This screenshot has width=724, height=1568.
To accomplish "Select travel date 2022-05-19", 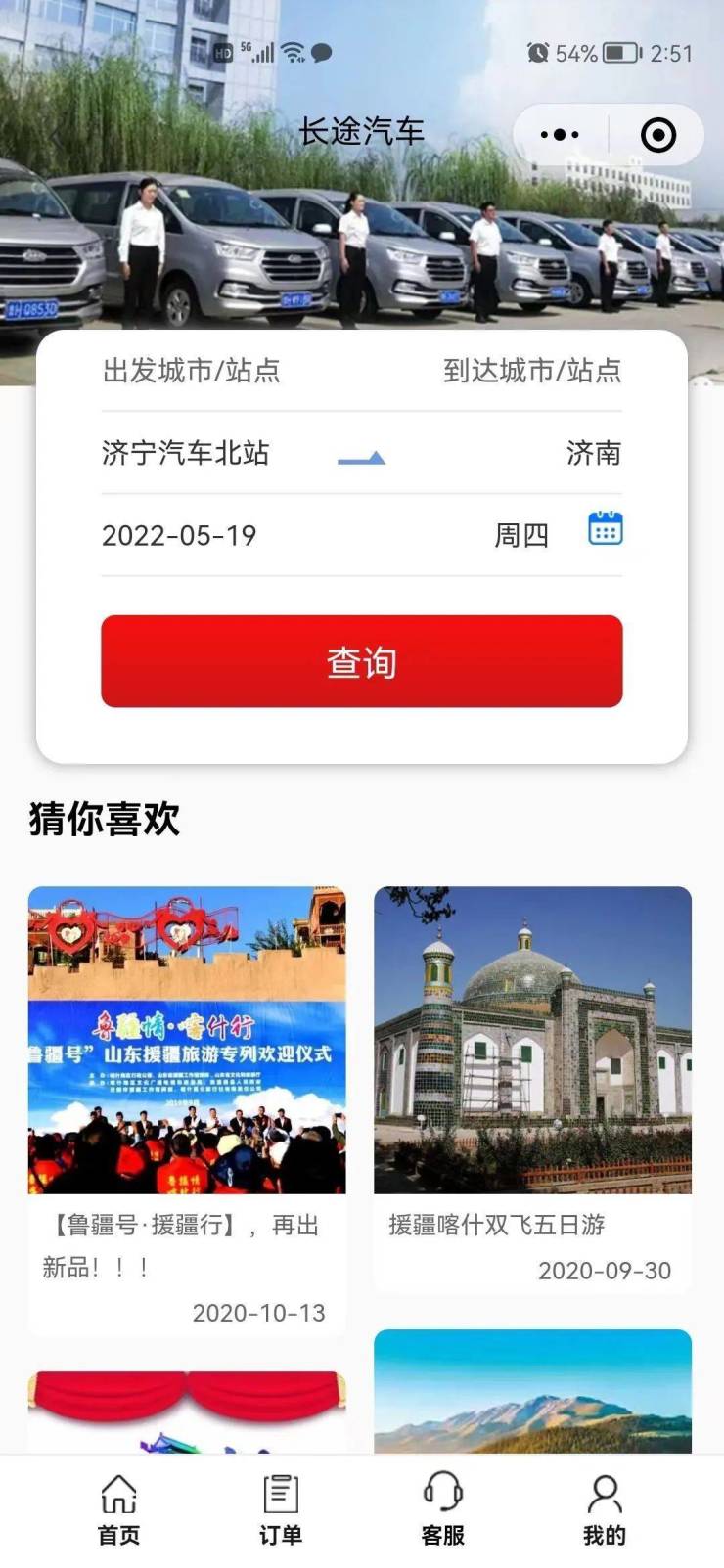I will tap(180, 535).
